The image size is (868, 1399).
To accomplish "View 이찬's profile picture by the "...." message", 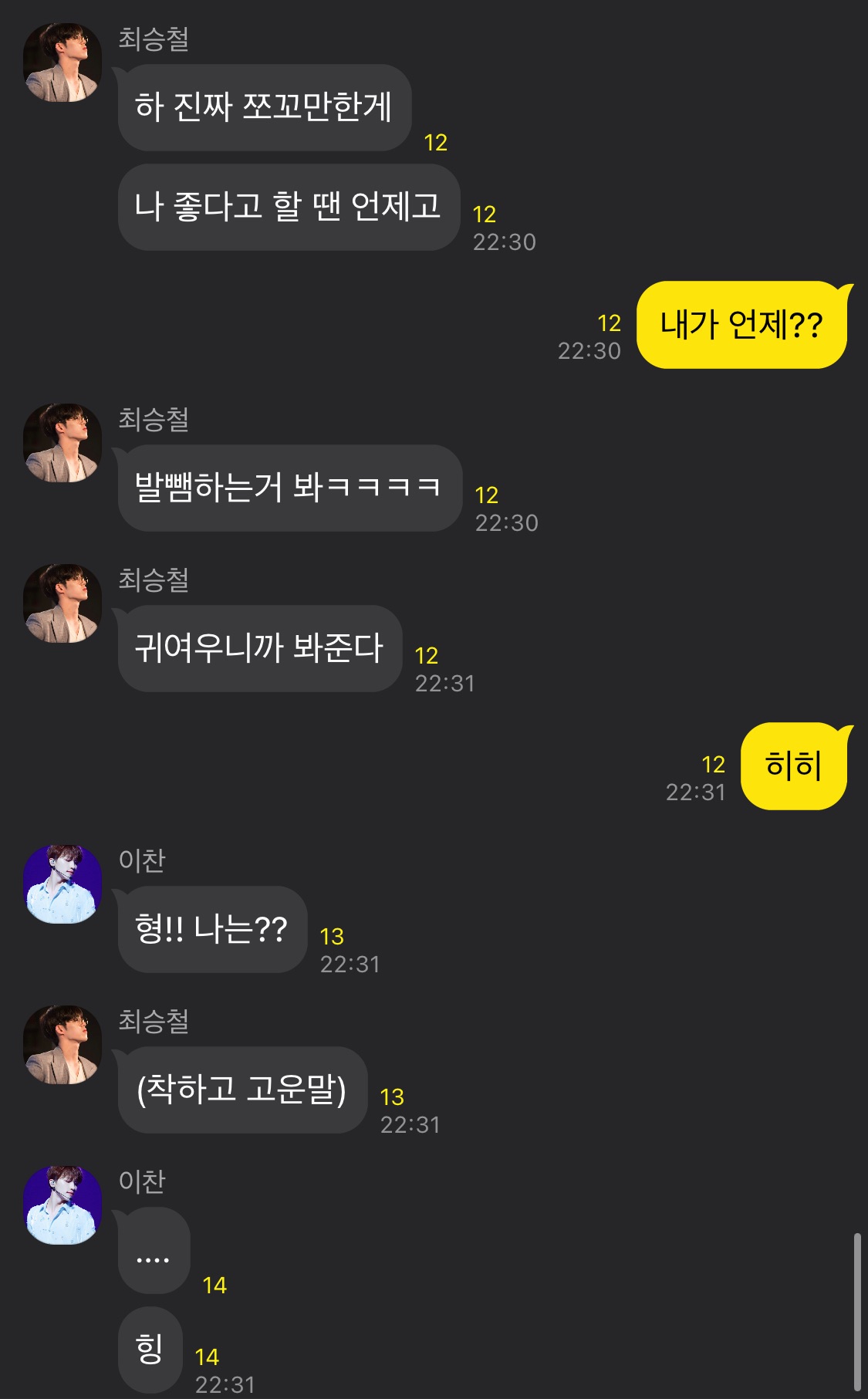I will tap(62, 1205).
